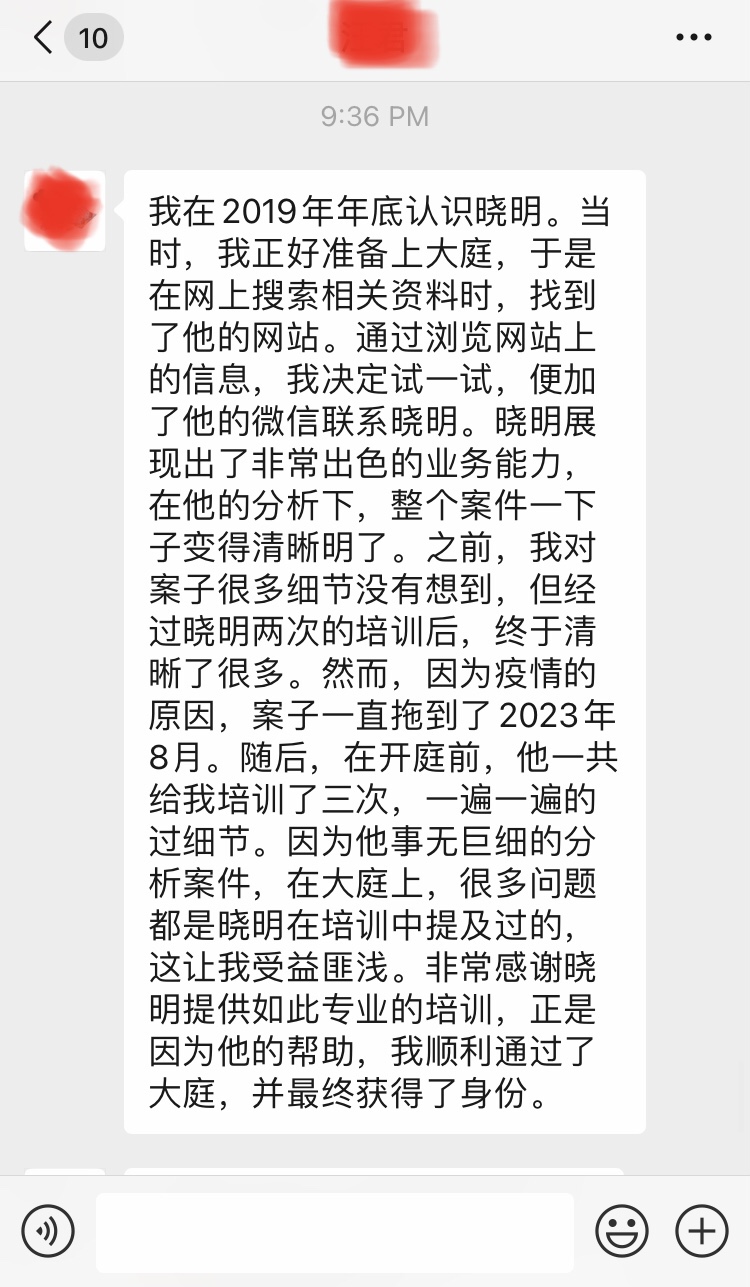Switch to voice message input
This screenshot has width=750, height=1287.
coord(48,1230)
